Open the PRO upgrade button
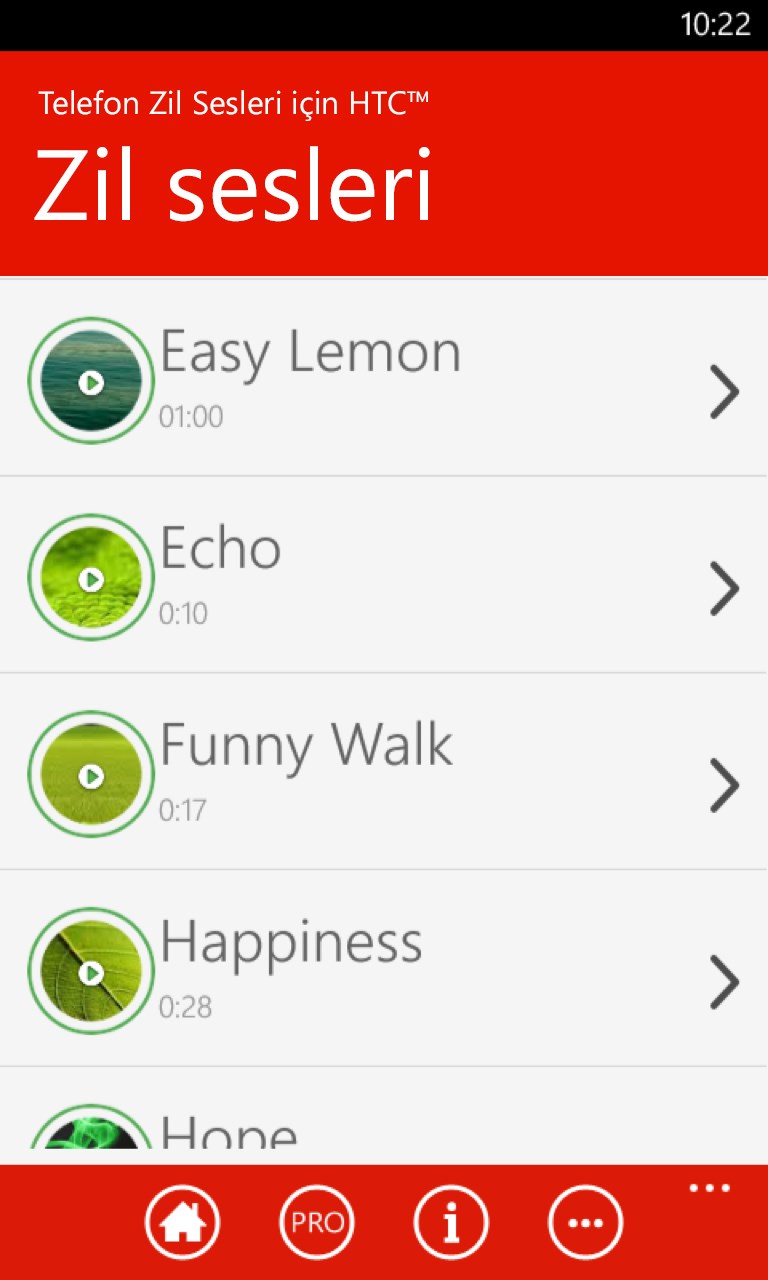This screenshot has width=768, height=1280. pyautogui.click(x=317, y=1222)
